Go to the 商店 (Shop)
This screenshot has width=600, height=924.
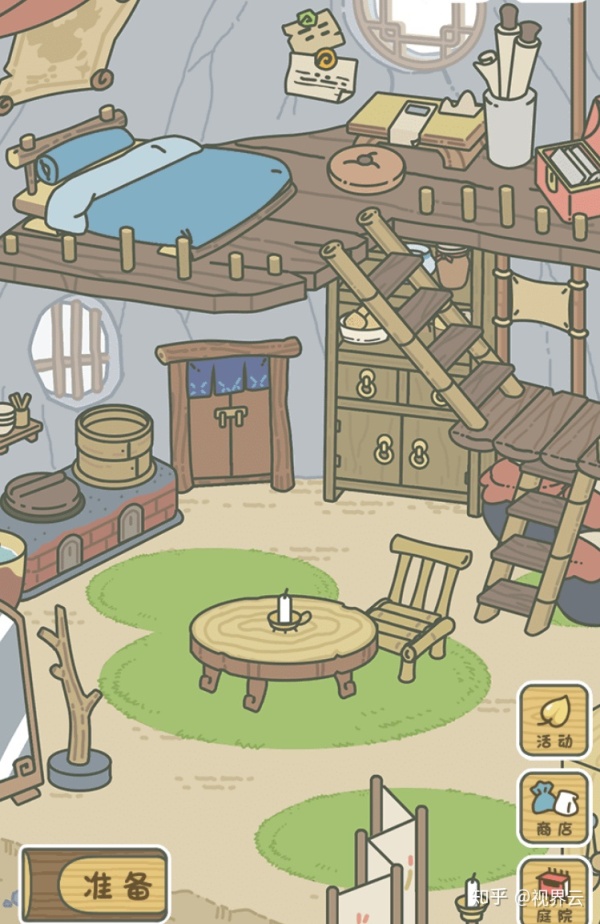[x=553, y=808]
